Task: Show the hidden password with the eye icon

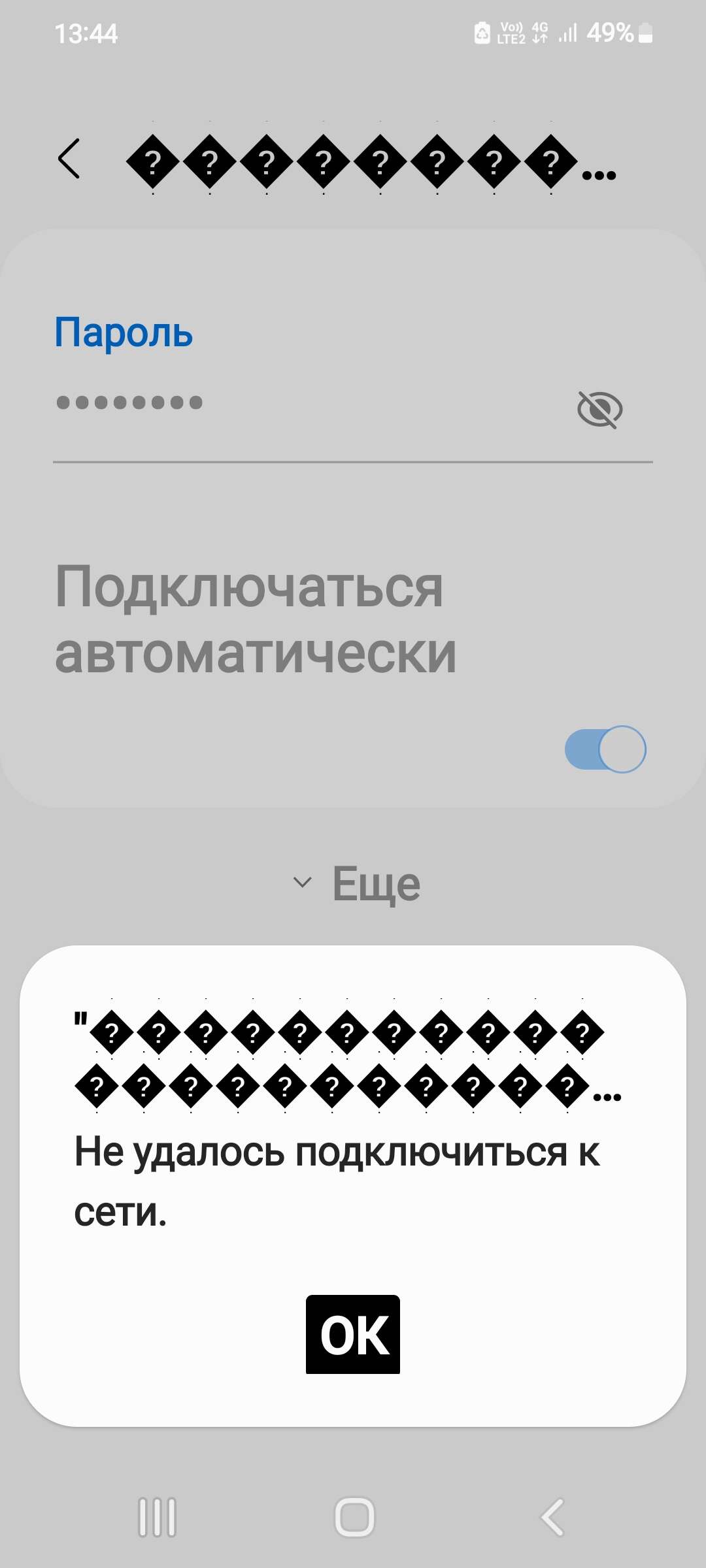Action: coord(599,410)
